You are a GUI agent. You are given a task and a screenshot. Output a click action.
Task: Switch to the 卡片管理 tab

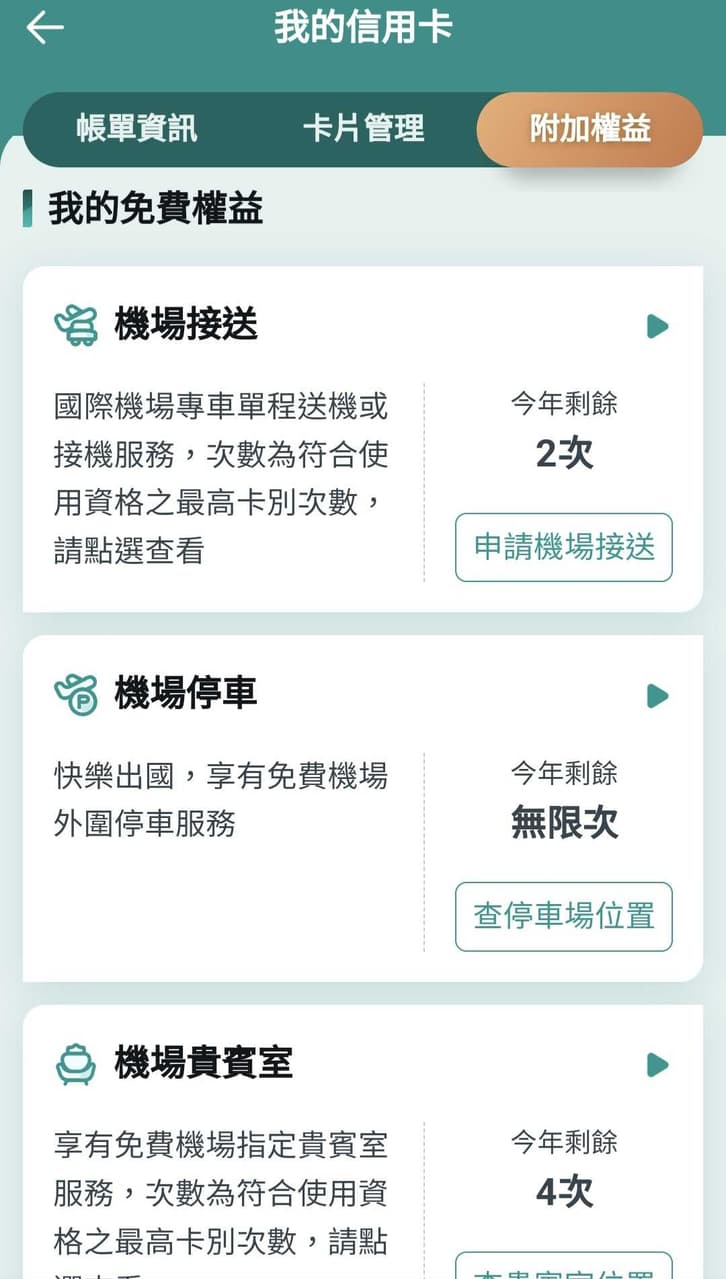pyautogui.click(x=364, y=128)
